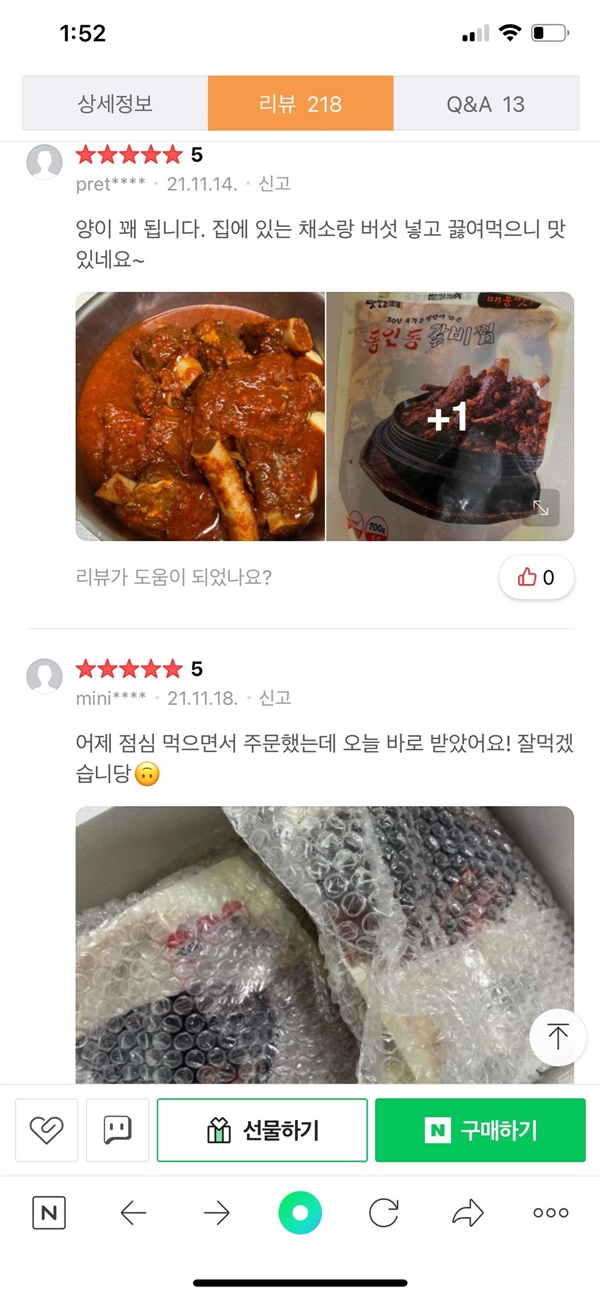Report the review by mini****
This screenshot has height=1298, width=600.
[275, 697]
